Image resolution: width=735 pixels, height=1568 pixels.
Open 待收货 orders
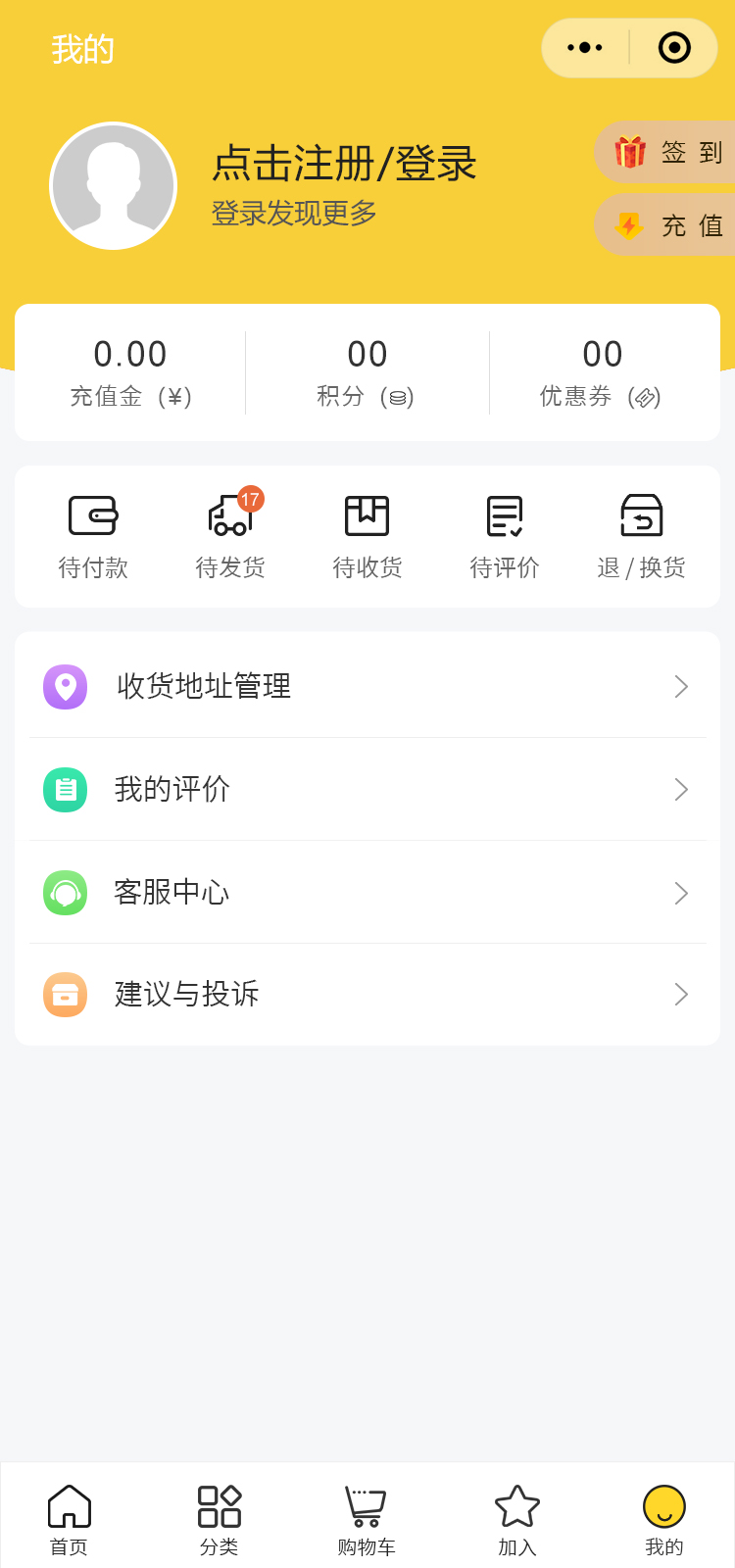[x=367, y=537]
